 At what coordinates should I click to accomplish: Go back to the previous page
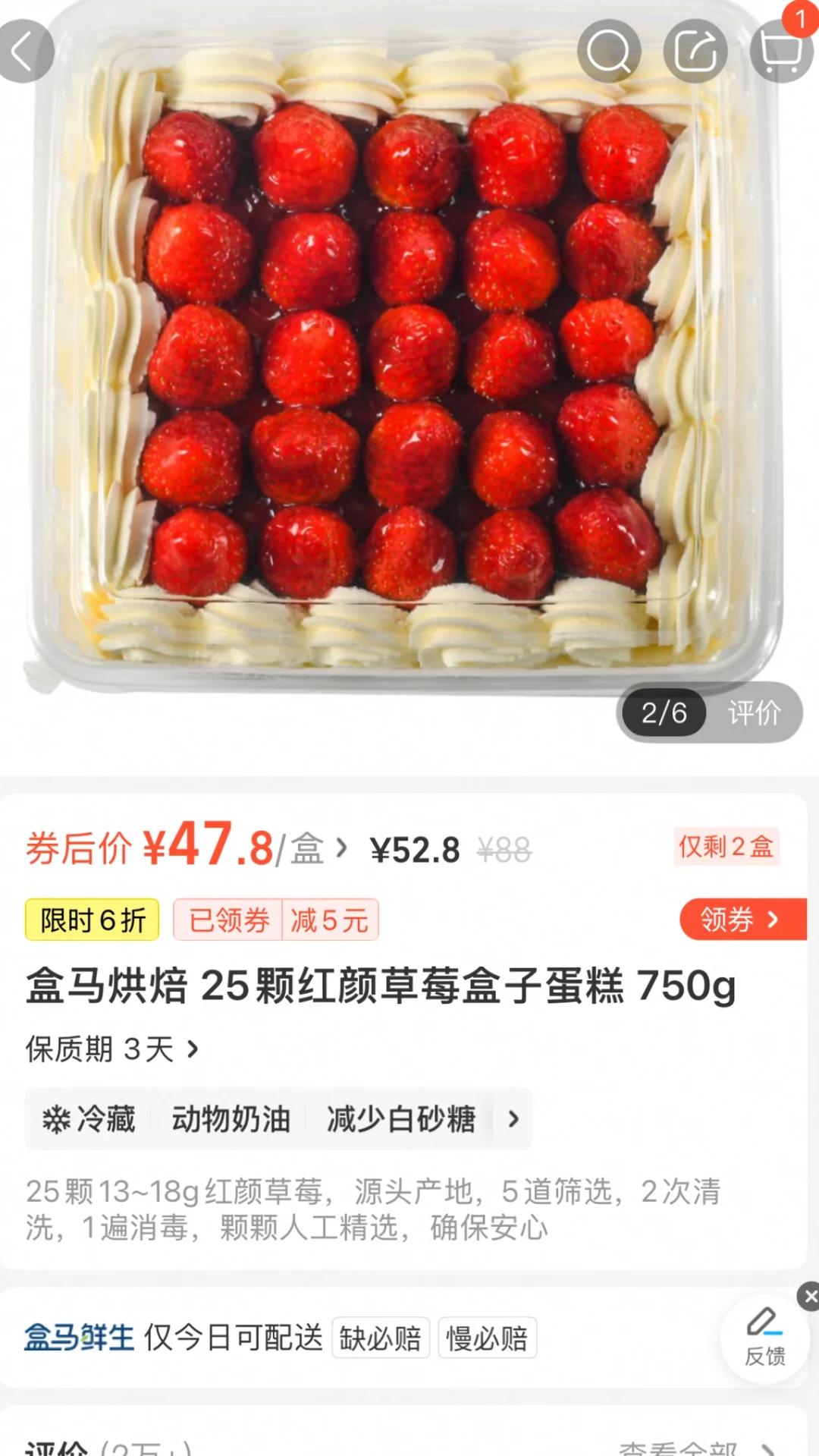click(x=24, y=52)
